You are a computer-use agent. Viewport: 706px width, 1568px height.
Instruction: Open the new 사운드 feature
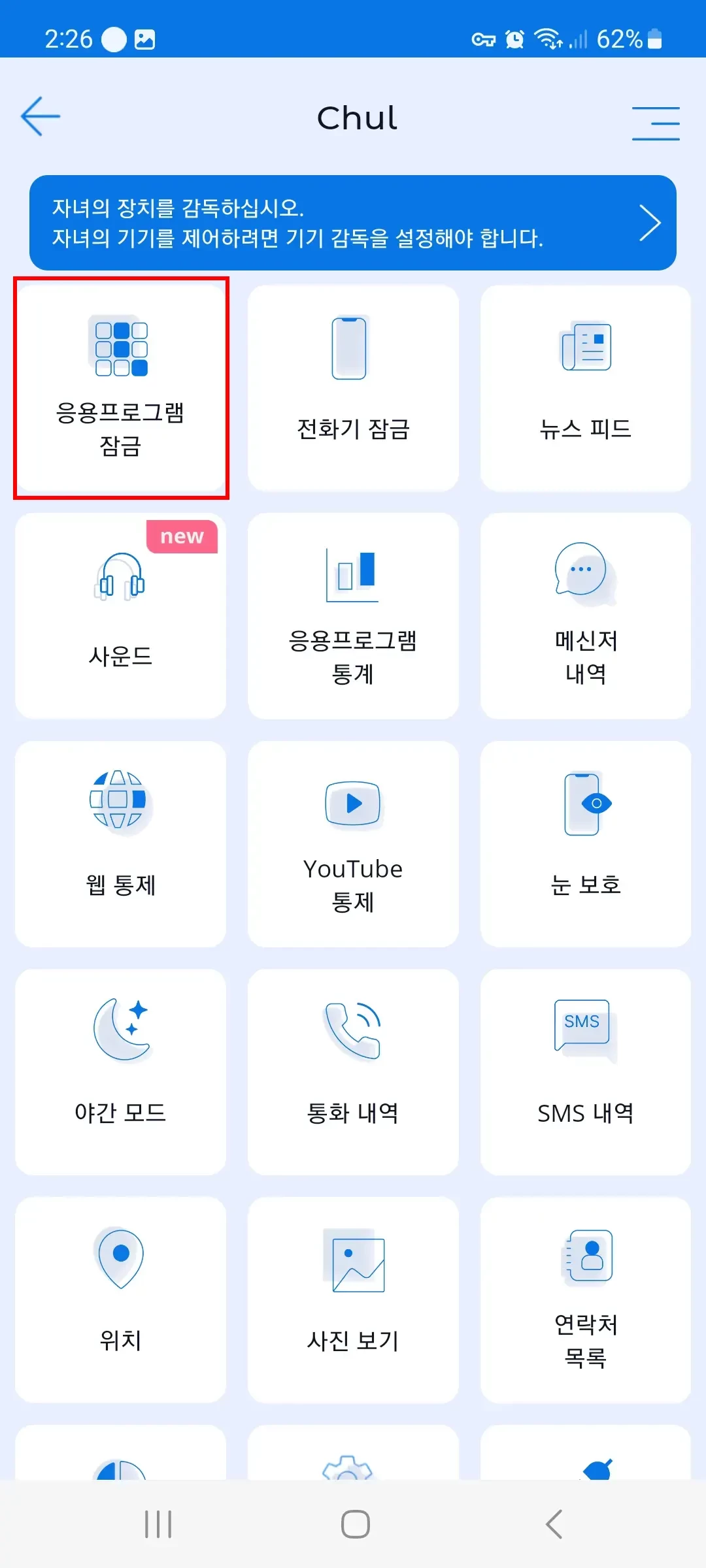pos(121,615)
